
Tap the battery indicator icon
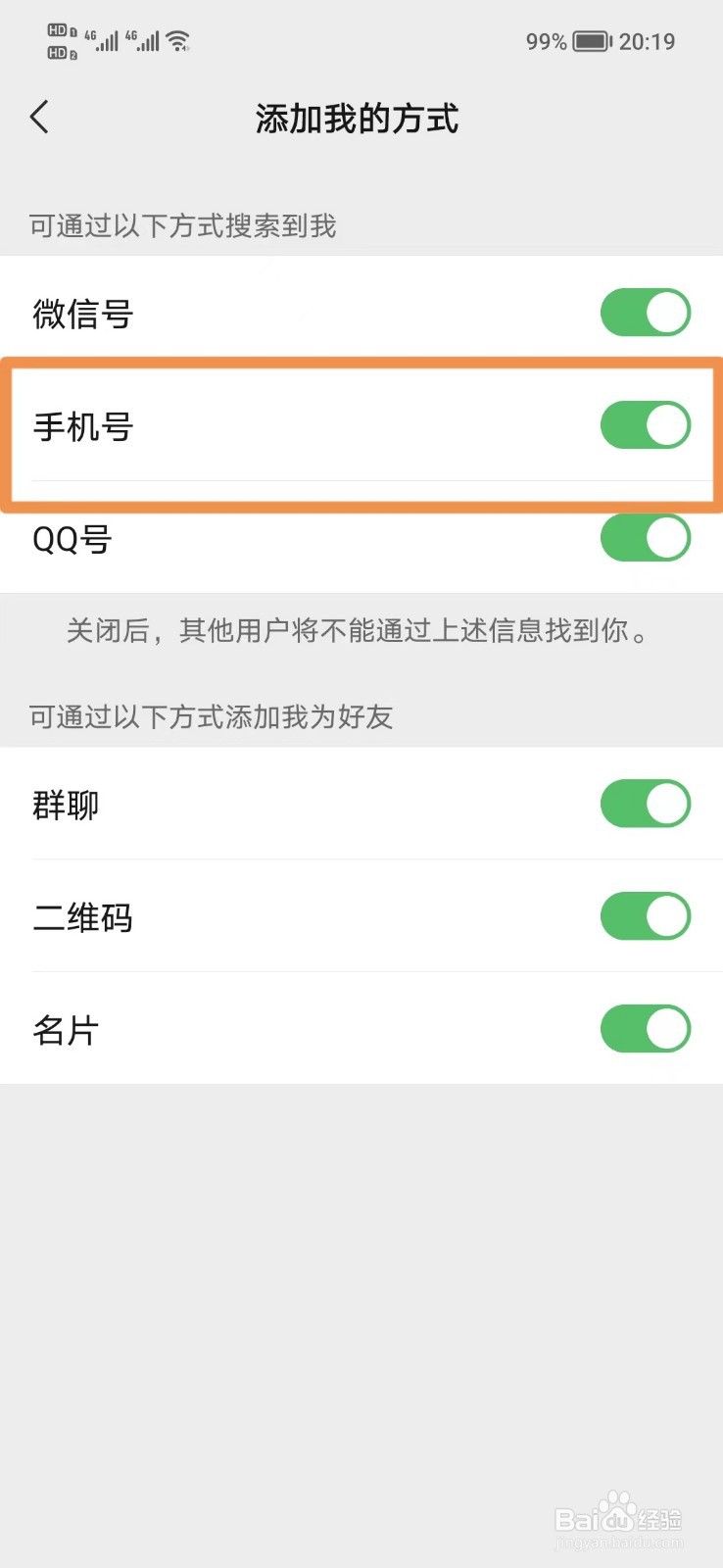point(592,41)
